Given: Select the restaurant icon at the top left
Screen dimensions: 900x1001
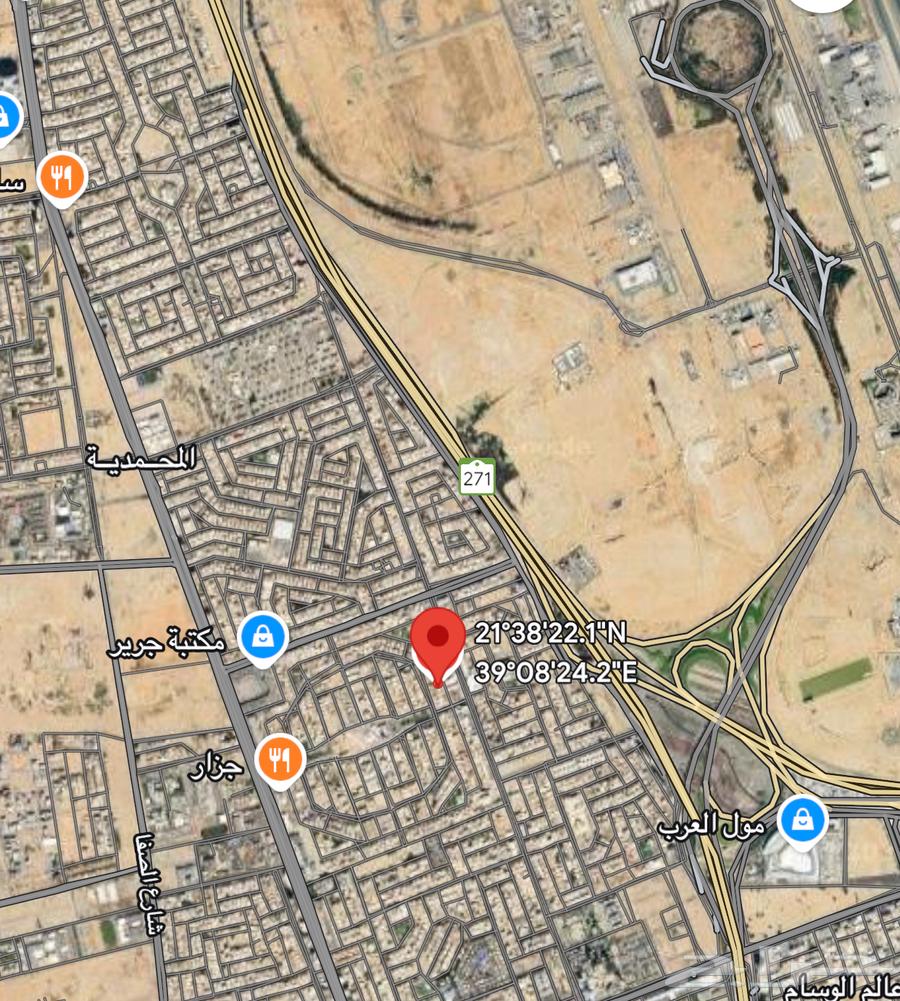Looking at the screenshot, I should (62, 174).
